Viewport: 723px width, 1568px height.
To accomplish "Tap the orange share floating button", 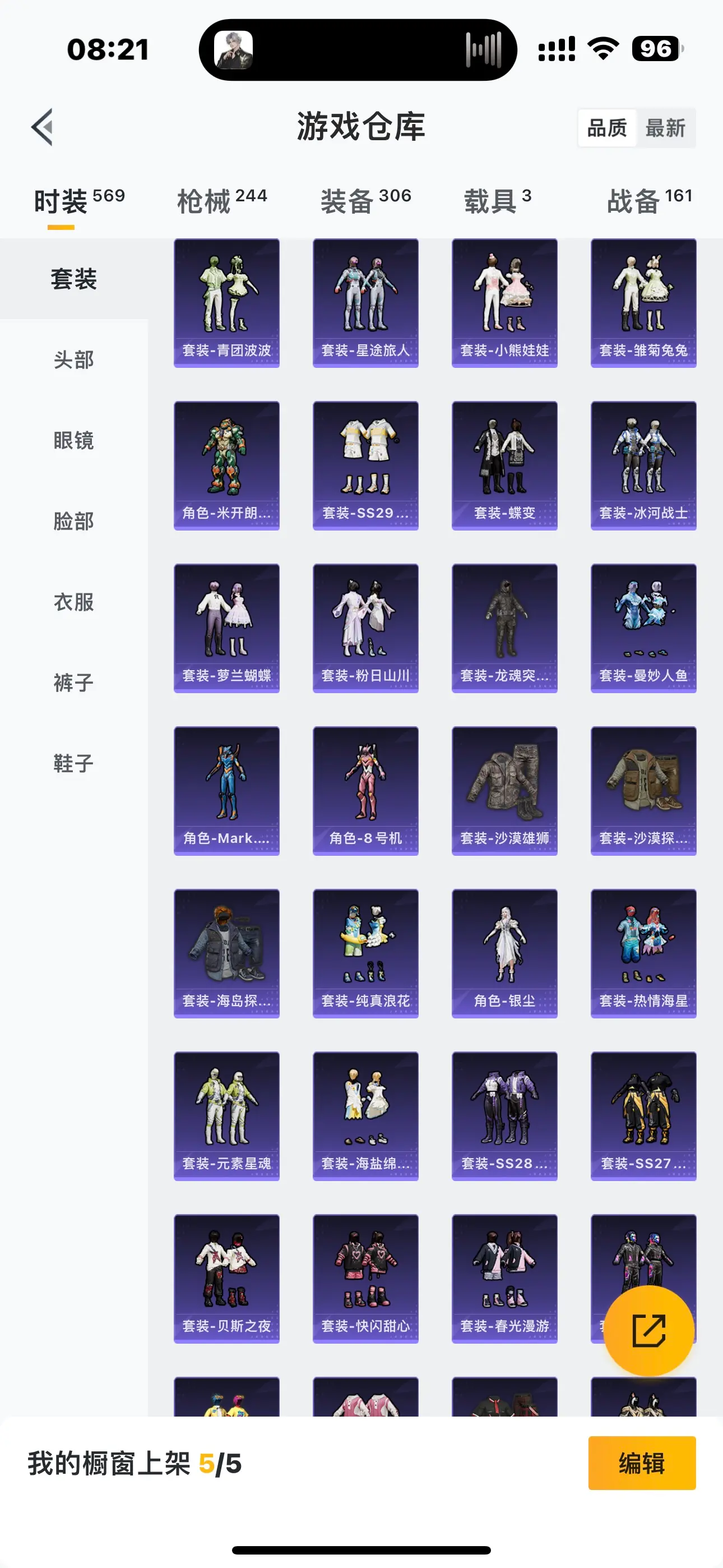I will (x=649, y=1331).
